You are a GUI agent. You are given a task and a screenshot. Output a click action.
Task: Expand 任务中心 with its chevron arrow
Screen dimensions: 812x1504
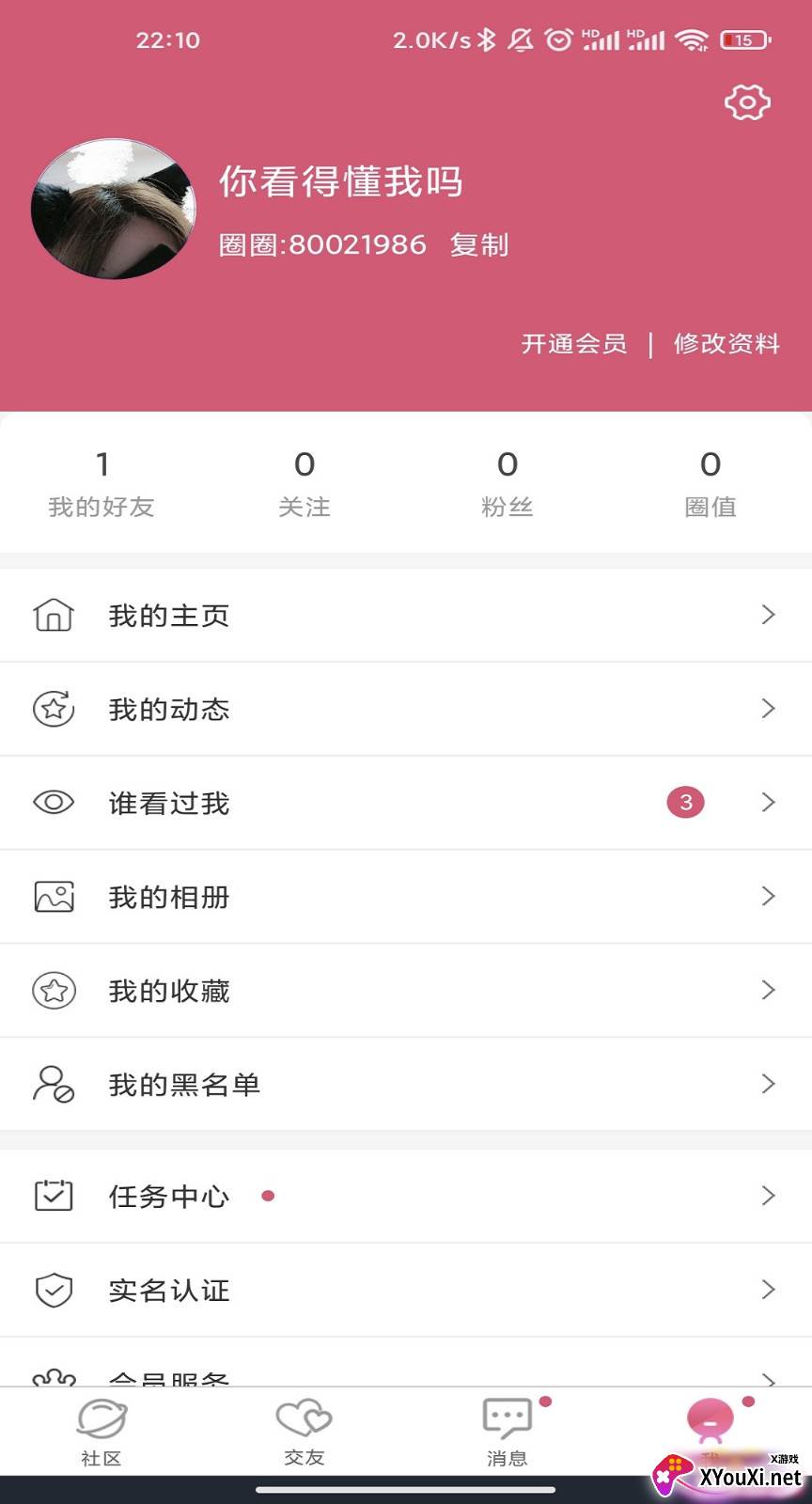768,1196
